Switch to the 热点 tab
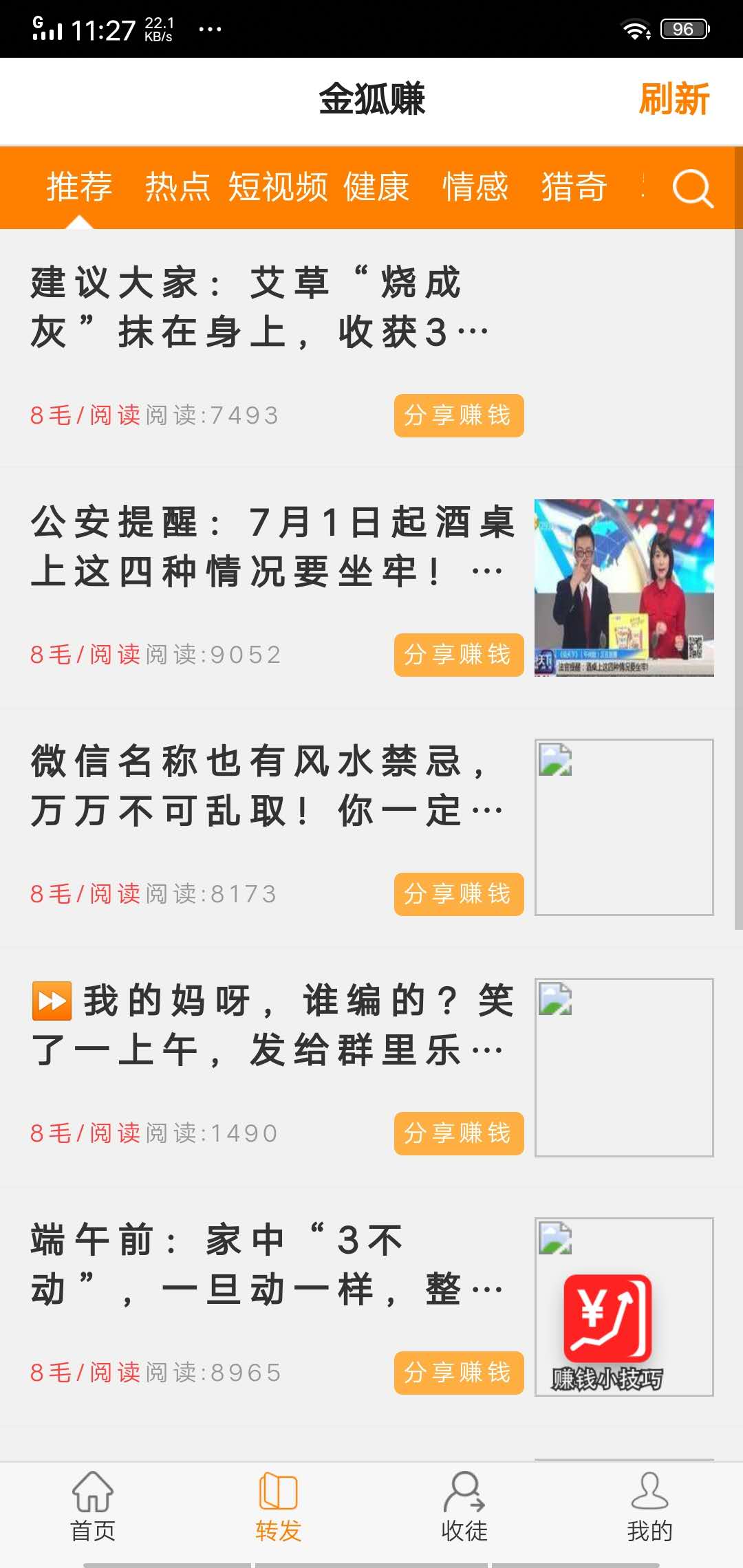 tap(179, 187)
